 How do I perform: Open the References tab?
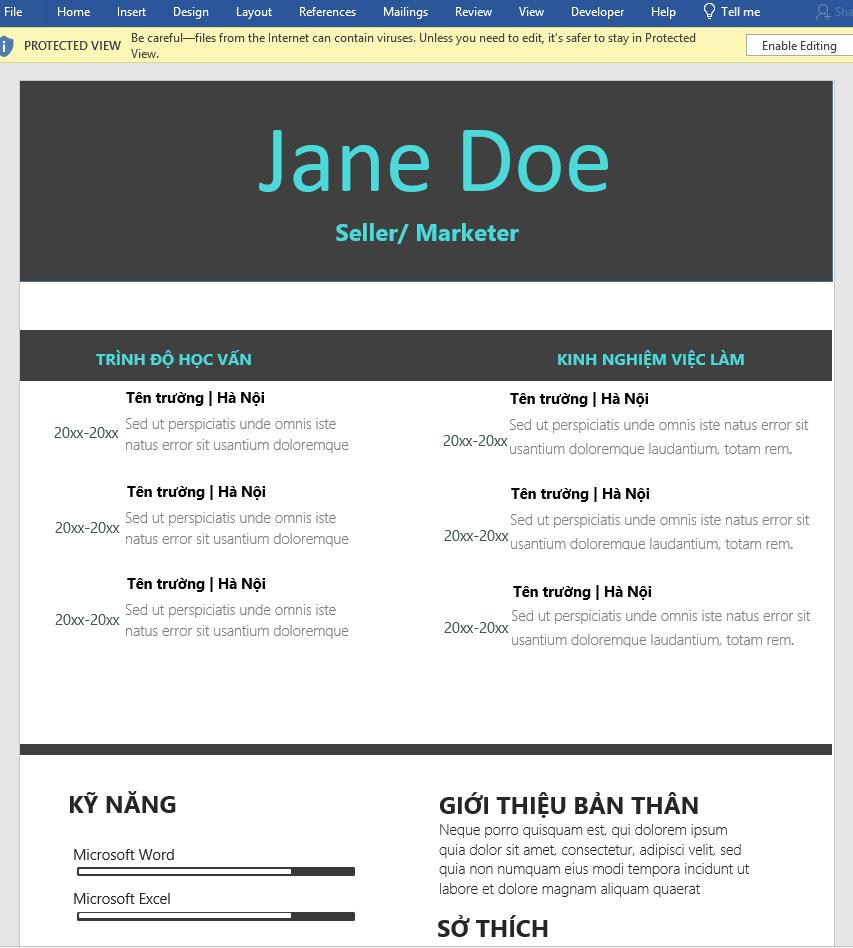coord(327,12)
